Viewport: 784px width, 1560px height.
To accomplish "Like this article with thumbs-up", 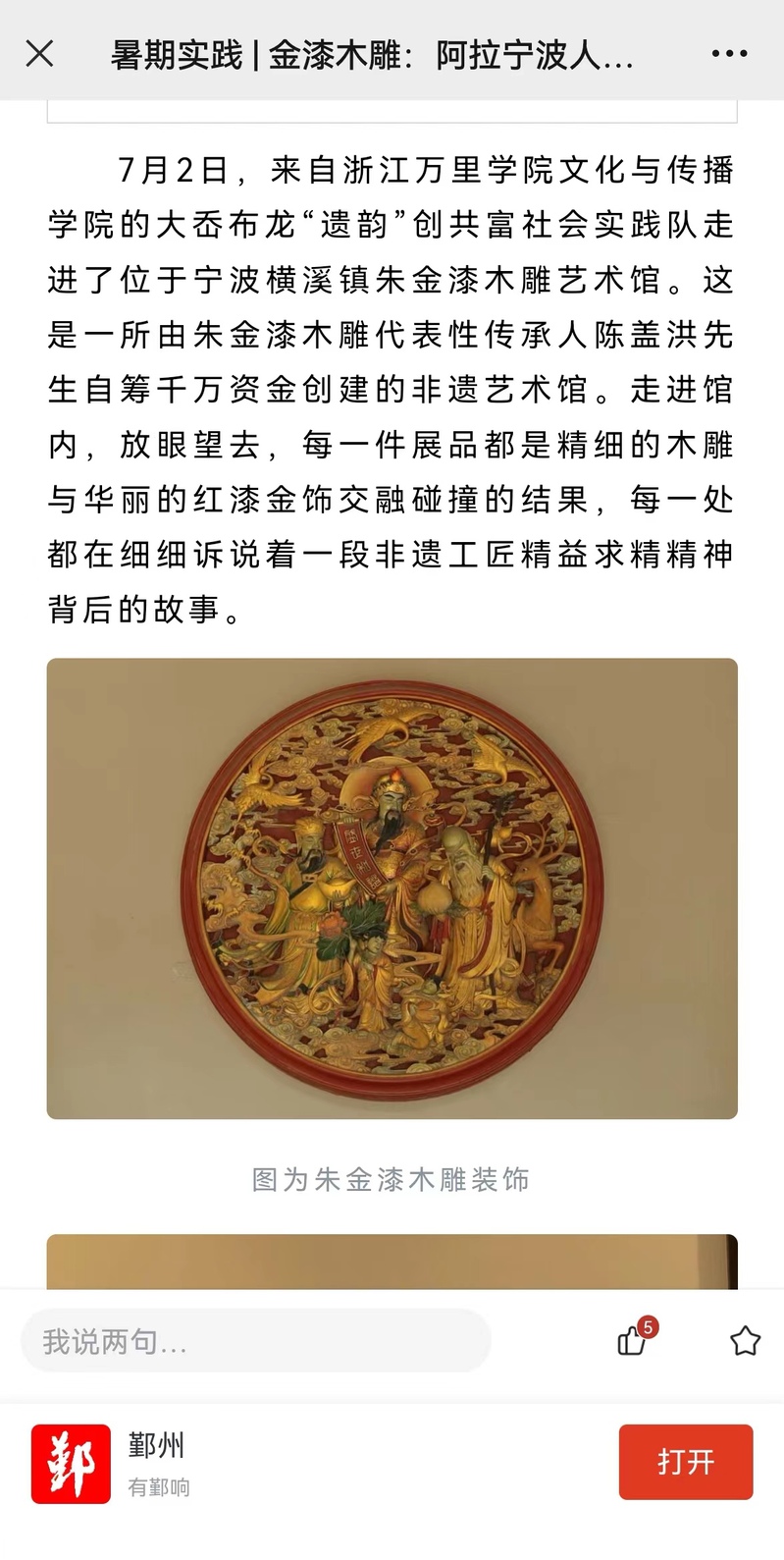I will 632,1341.
